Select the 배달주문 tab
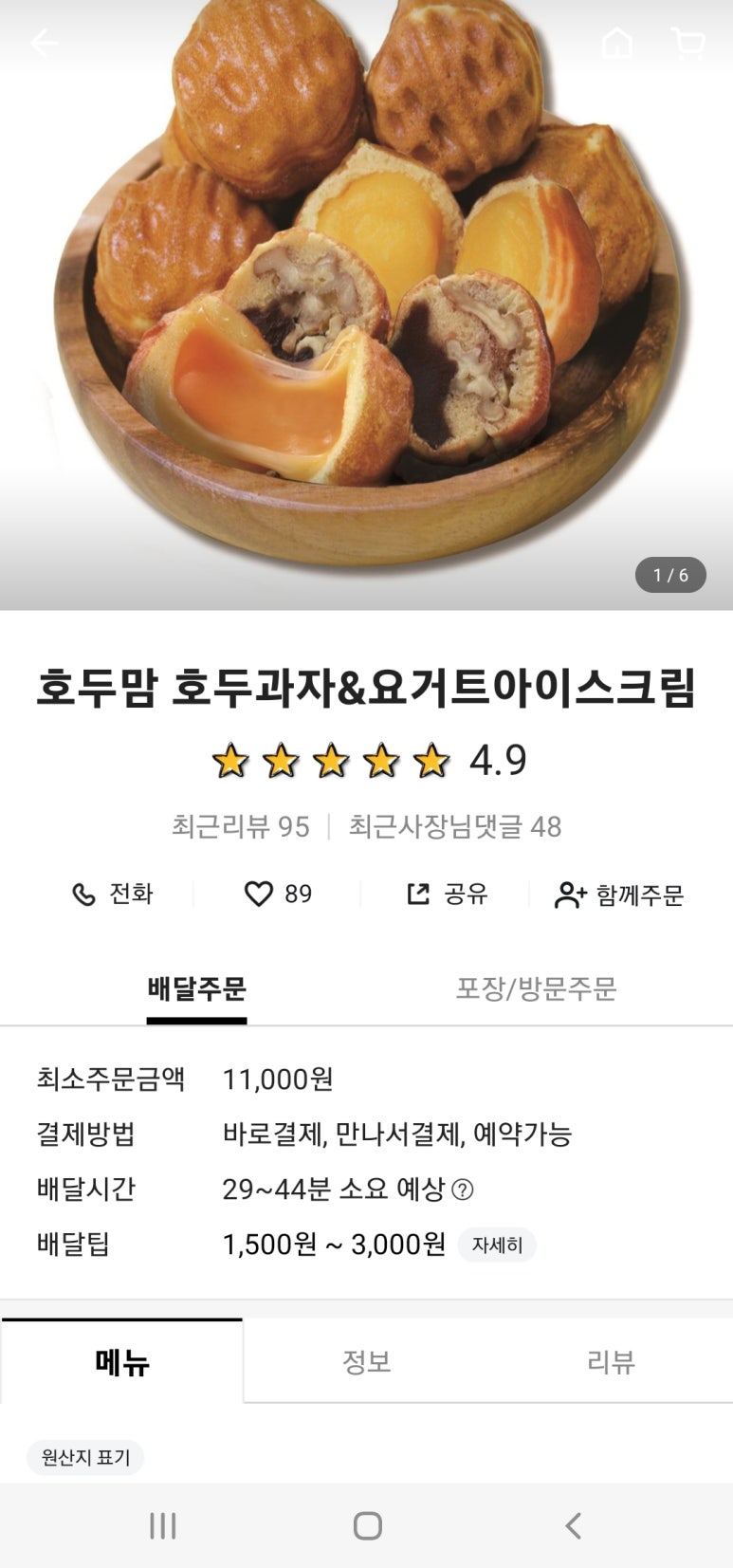 196,988
